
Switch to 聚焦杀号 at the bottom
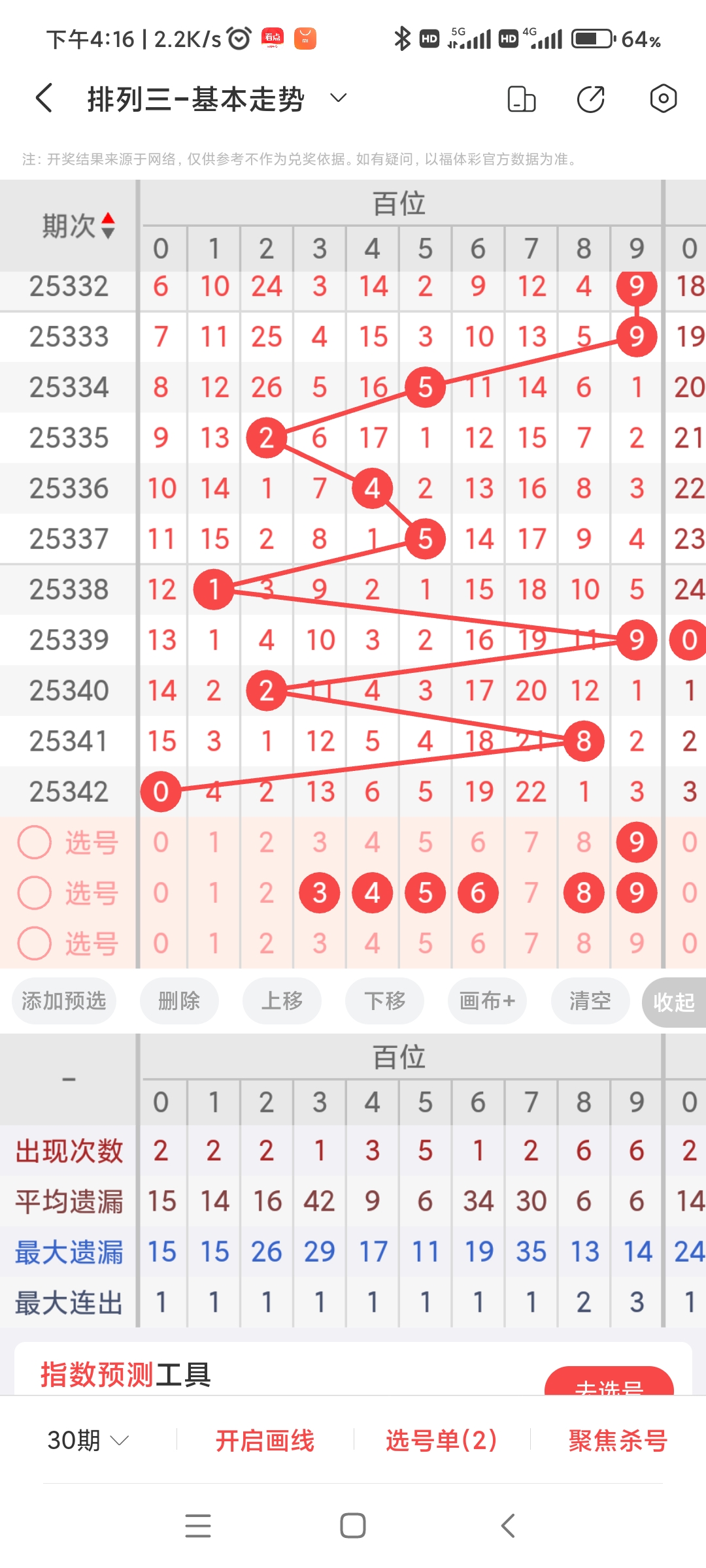[x=615, y=1441]
